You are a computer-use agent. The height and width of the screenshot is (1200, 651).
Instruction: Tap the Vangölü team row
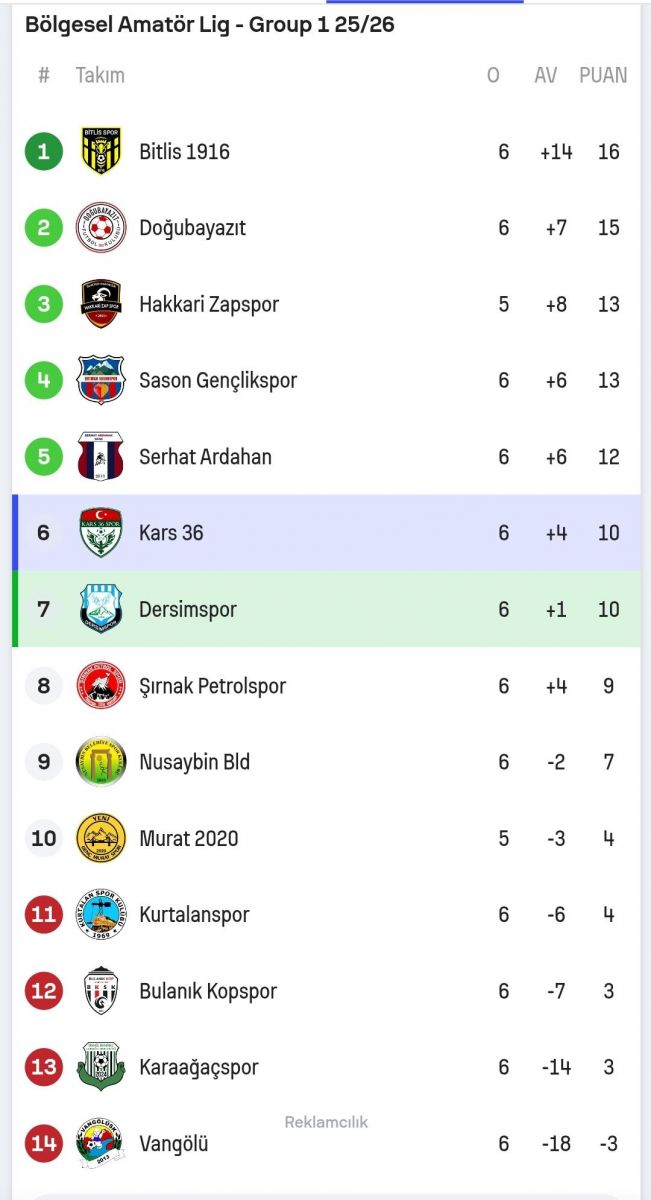click(173, 1143)
